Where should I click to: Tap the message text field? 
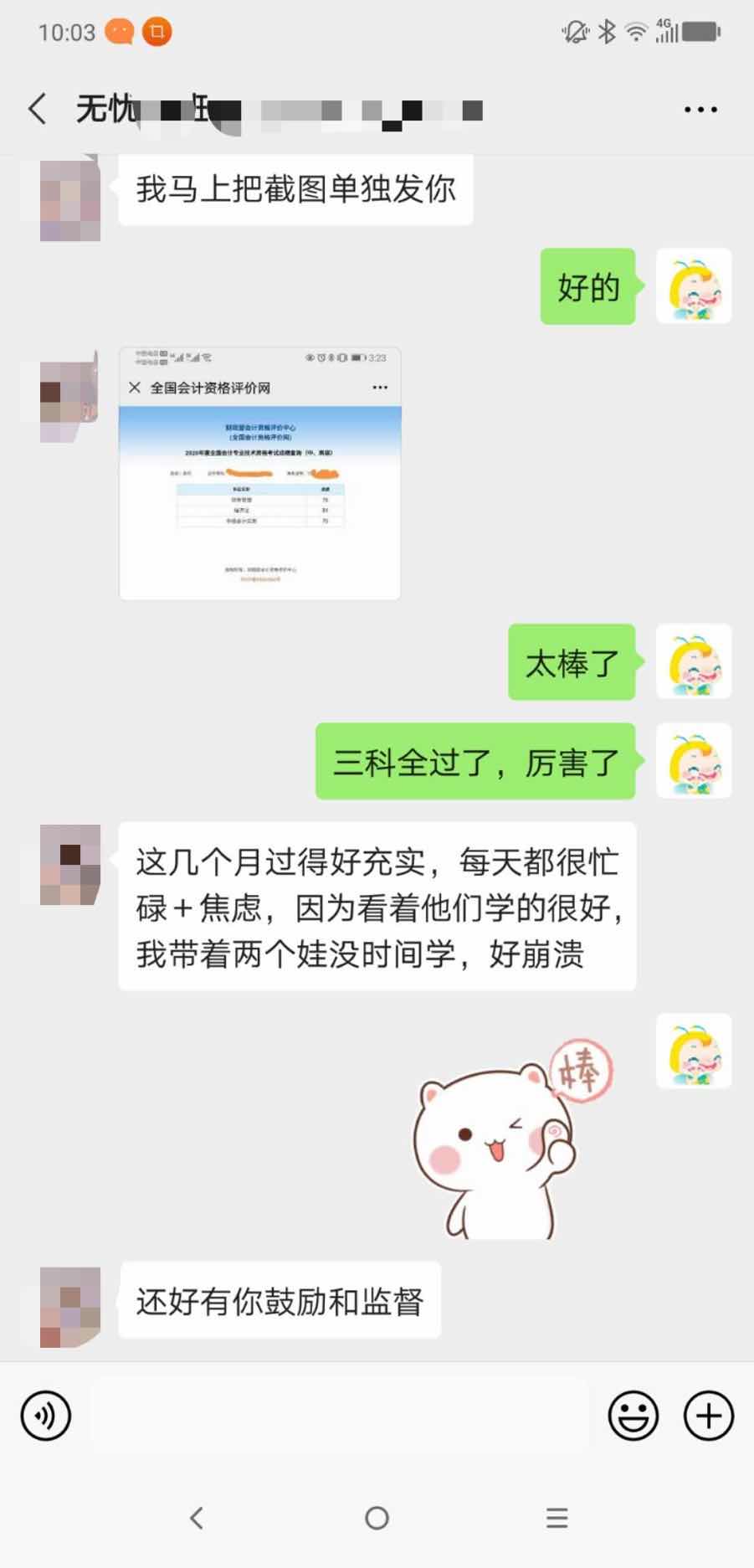click(339, 1416)
